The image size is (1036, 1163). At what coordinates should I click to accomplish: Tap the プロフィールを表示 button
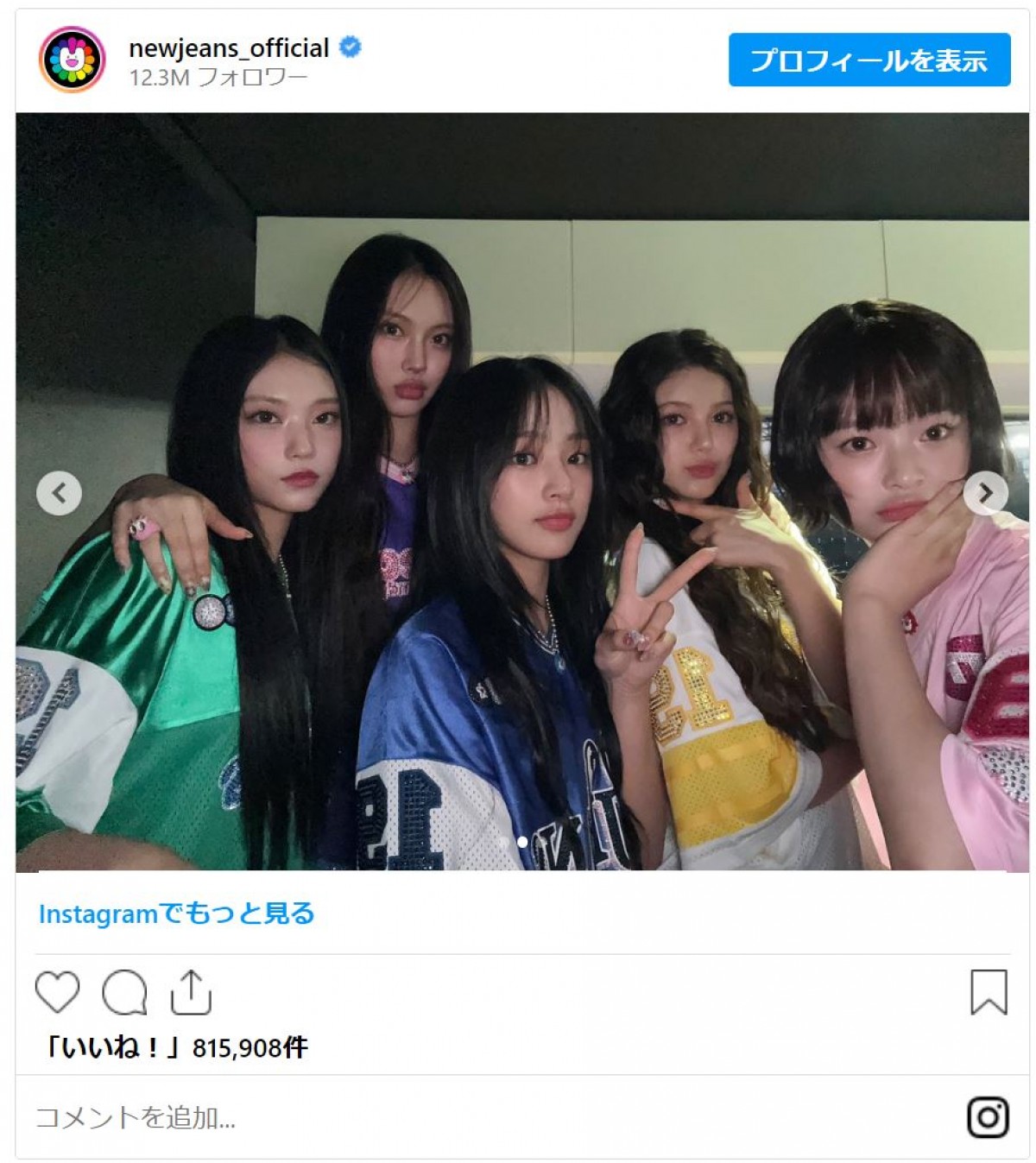click(x=869, y=60)
